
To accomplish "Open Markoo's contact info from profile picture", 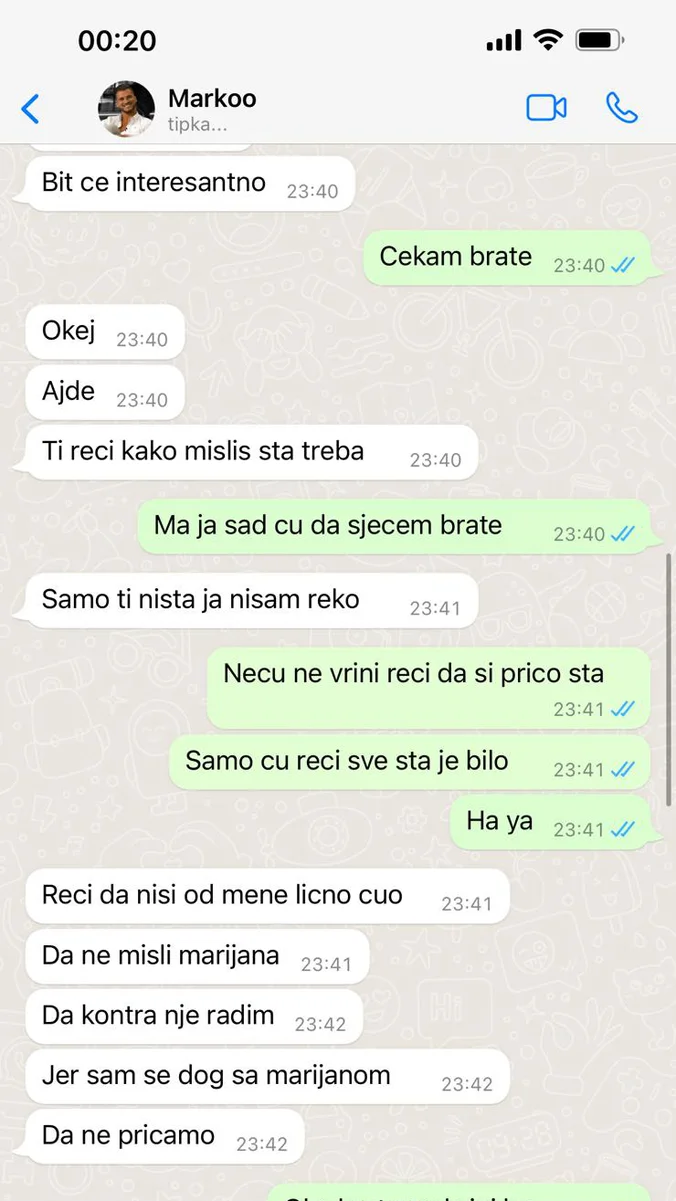I will coord(126,109).
